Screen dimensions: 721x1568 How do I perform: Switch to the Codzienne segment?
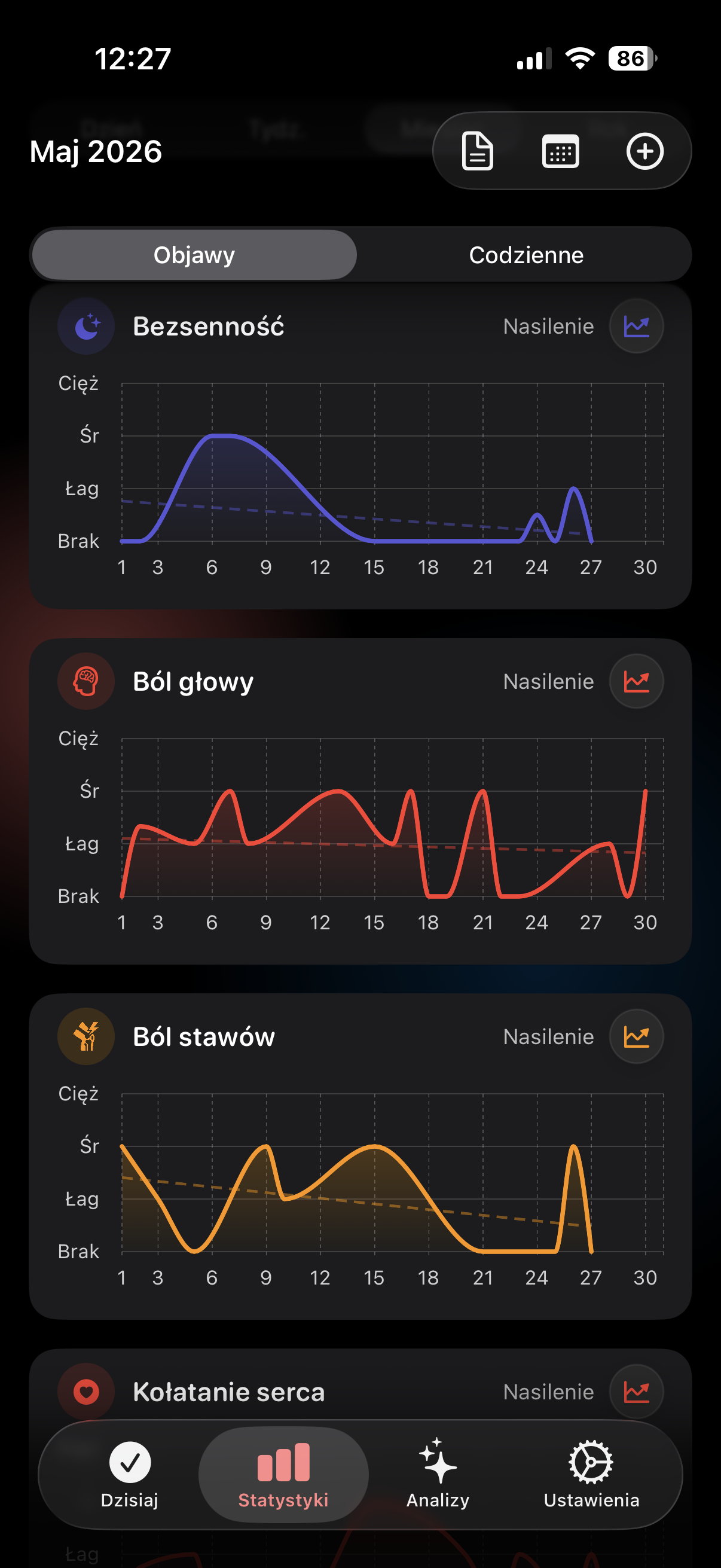pos(526,255)
